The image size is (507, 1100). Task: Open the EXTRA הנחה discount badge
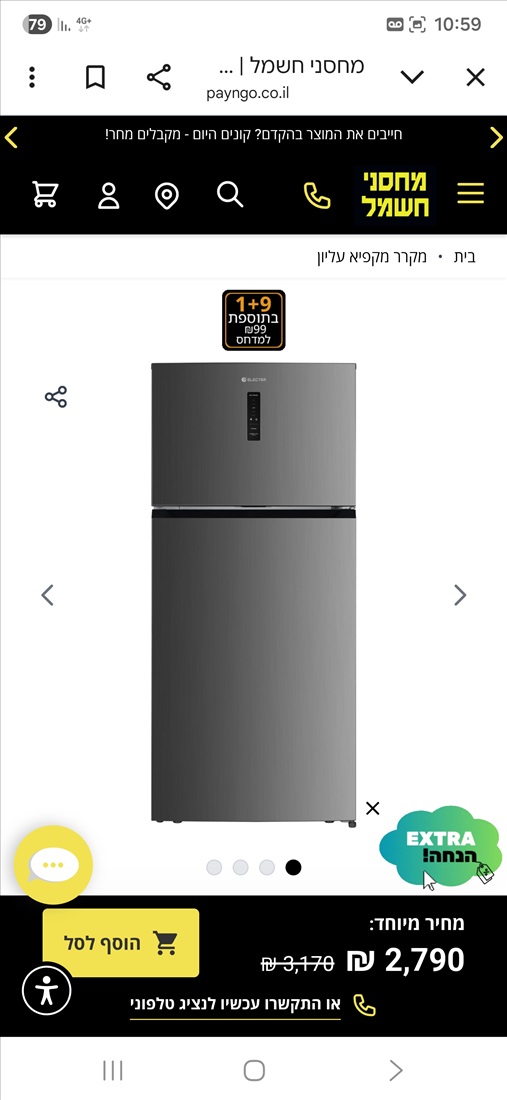click(441, 847)
